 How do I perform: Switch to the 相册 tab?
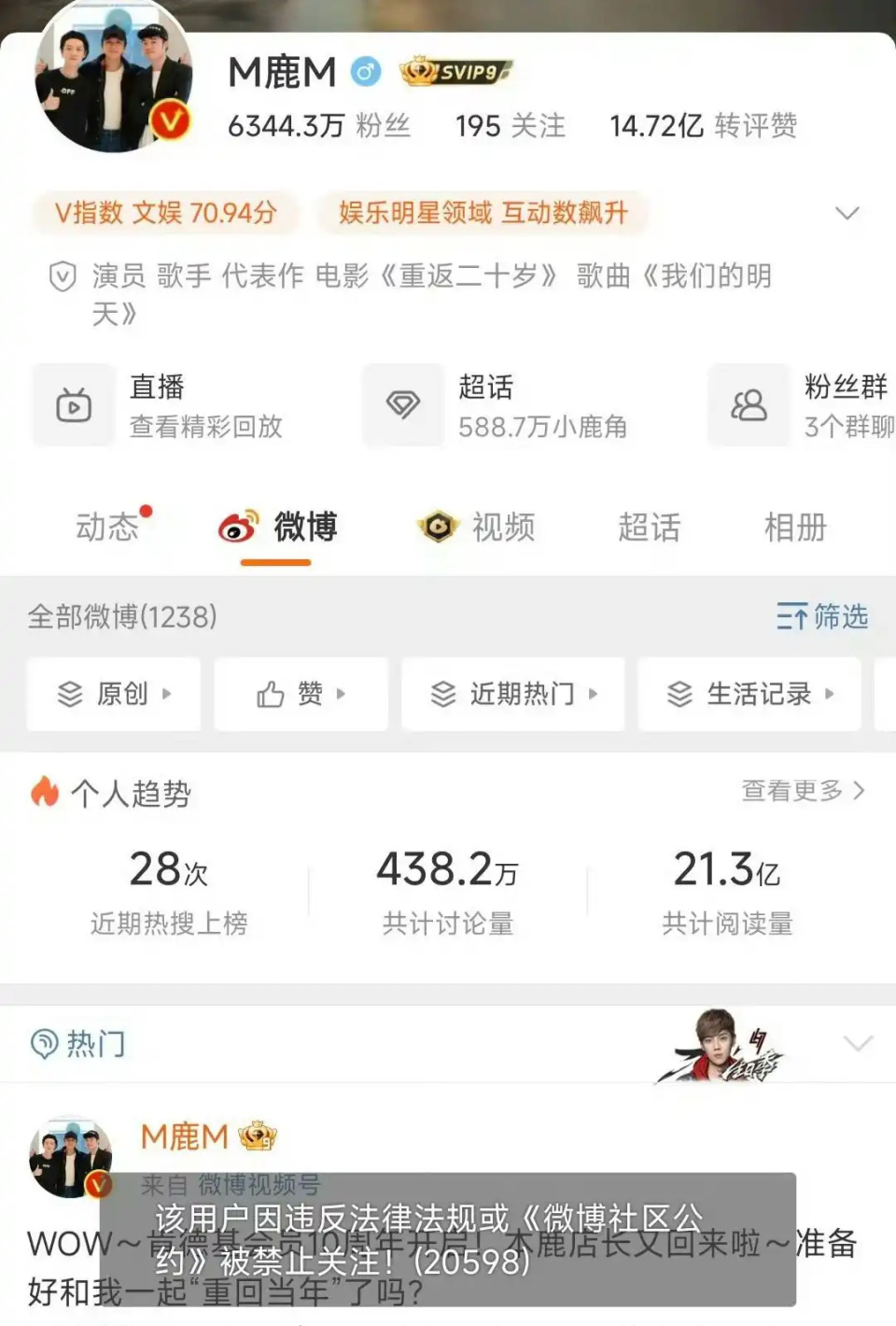[794, 528]
